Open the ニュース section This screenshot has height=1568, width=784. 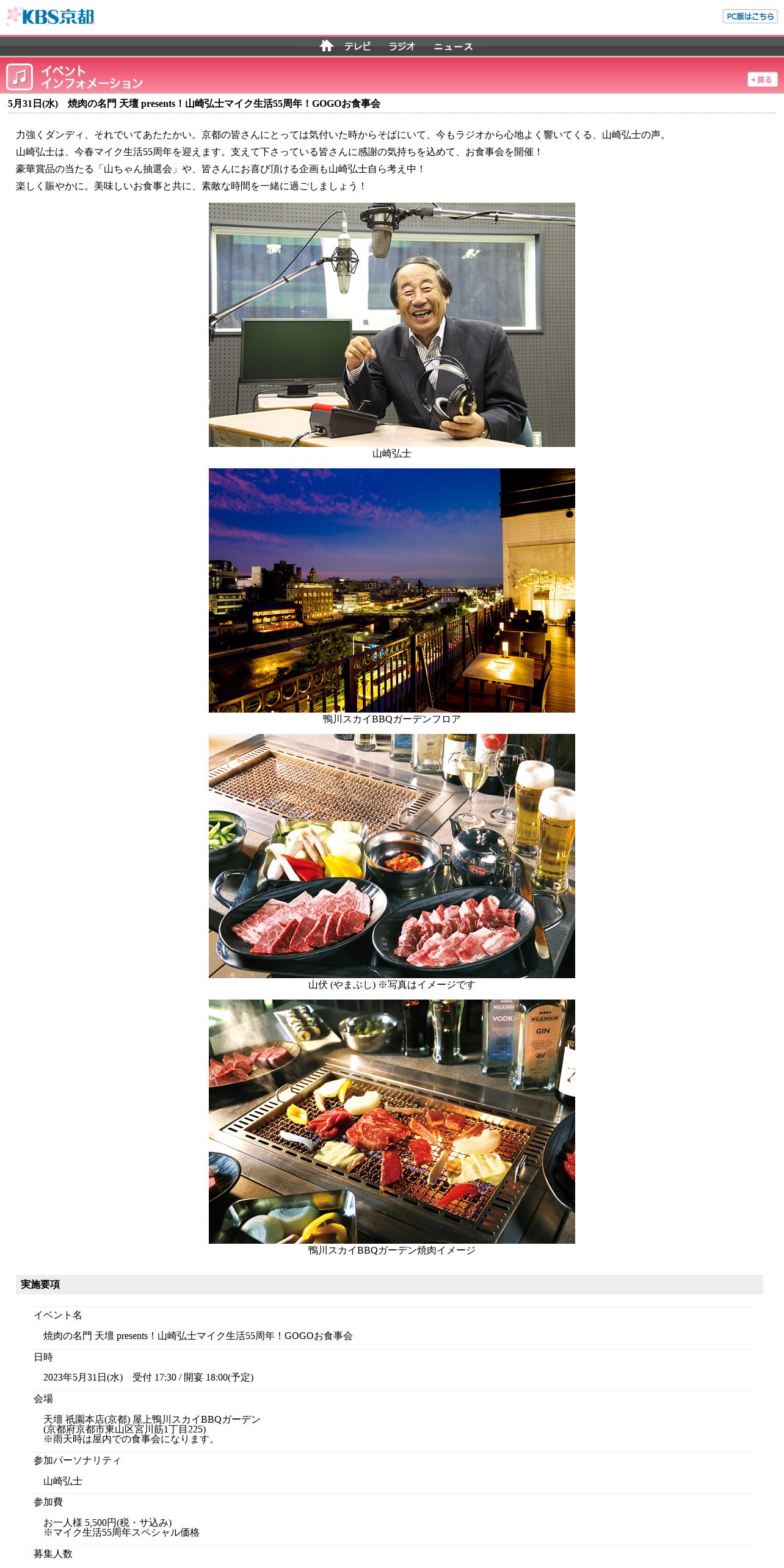[453, 46]
